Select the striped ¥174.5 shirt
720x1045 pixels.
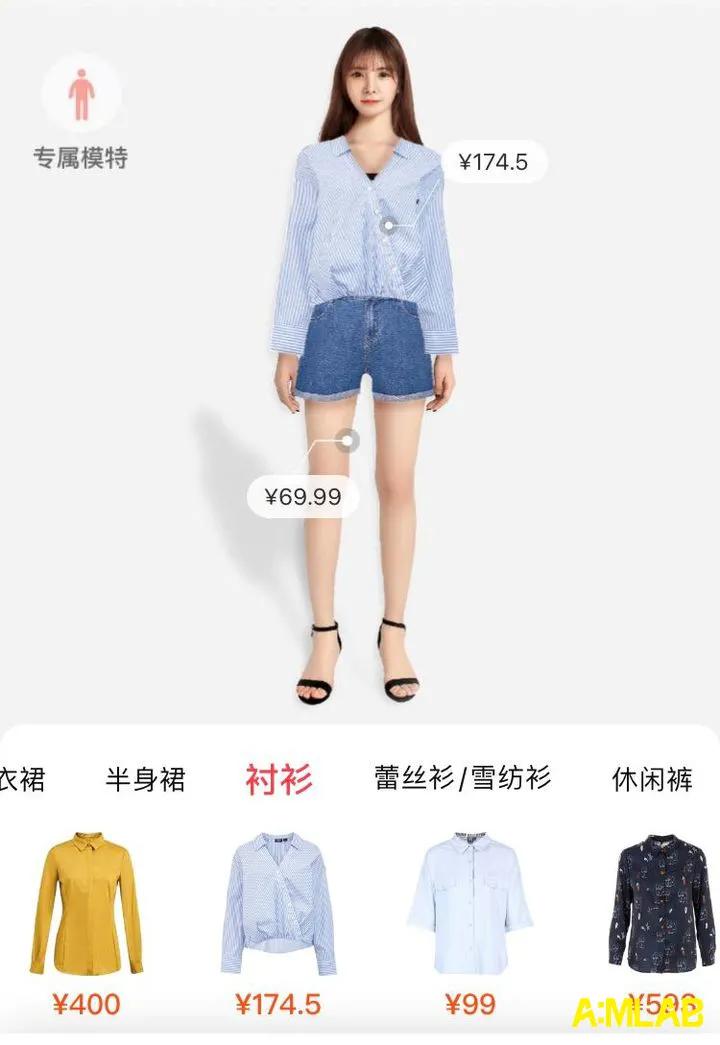tap(278, 905)
